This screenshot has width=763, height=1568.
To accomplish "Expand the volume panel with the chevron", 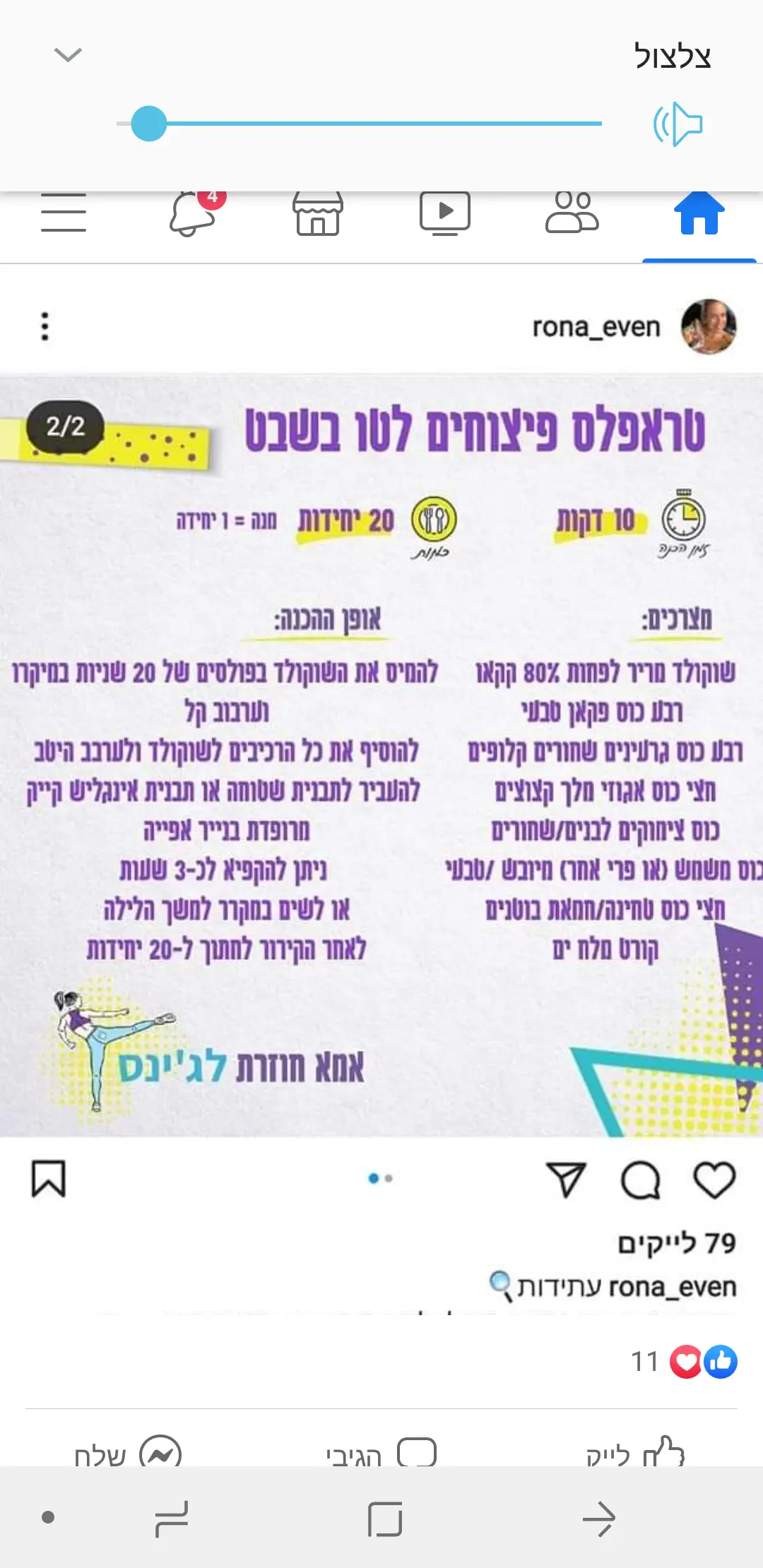I will tap(68, 54).
